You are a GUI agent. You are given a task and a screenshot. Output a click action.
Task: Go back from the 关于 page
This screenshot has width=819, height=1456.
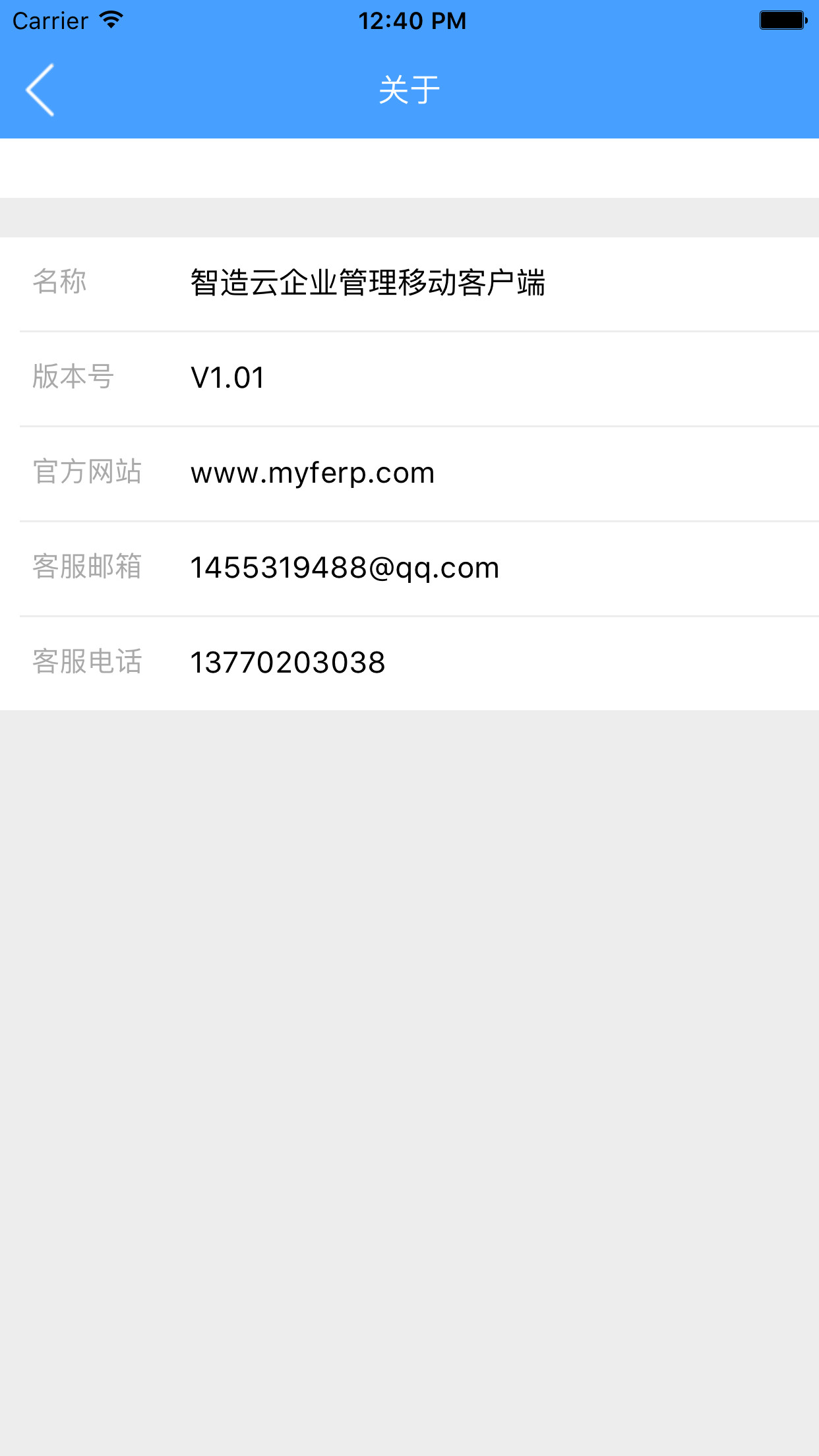40,90
